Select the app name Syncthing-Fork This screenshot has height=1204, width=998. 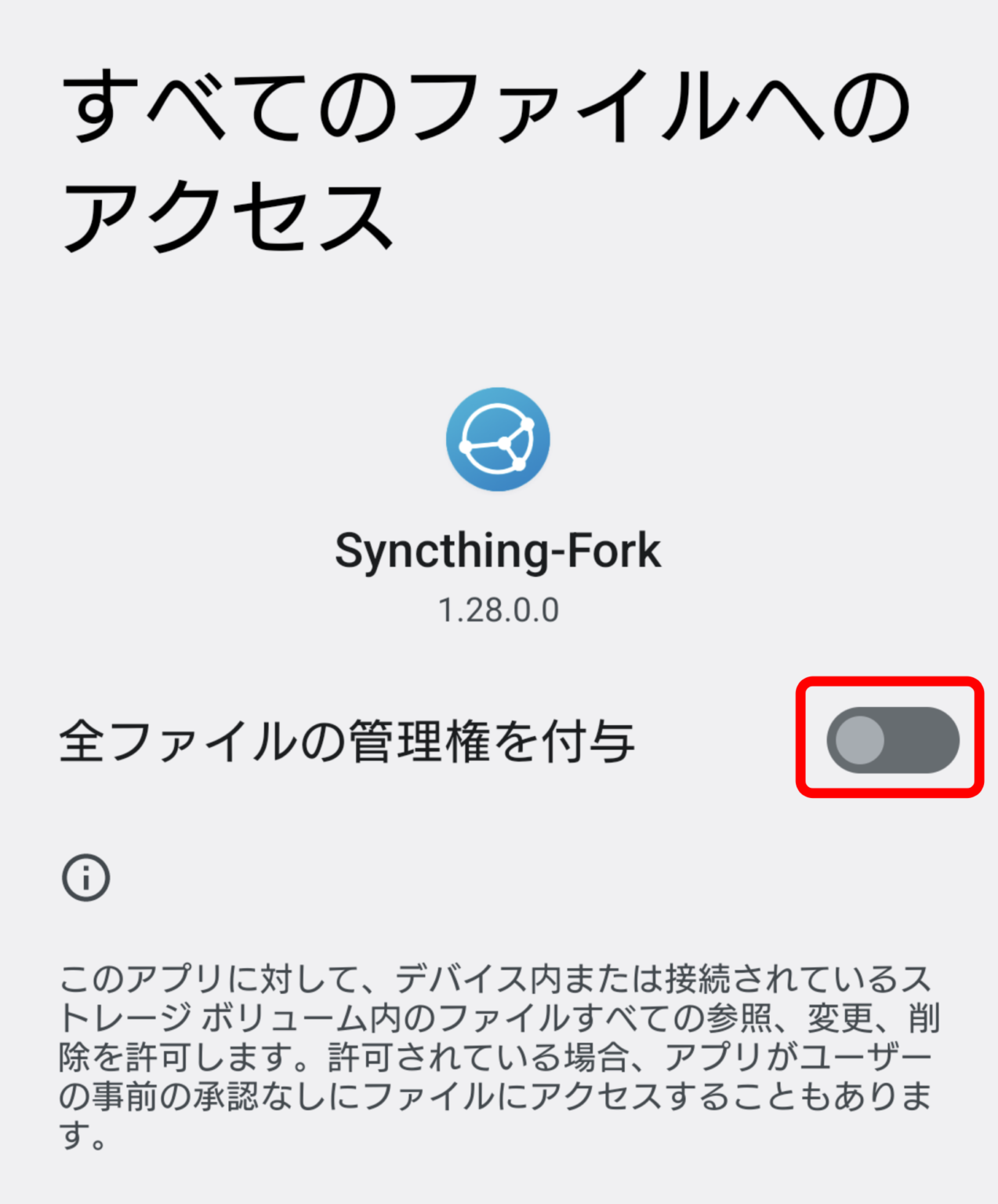pos(499,549)
